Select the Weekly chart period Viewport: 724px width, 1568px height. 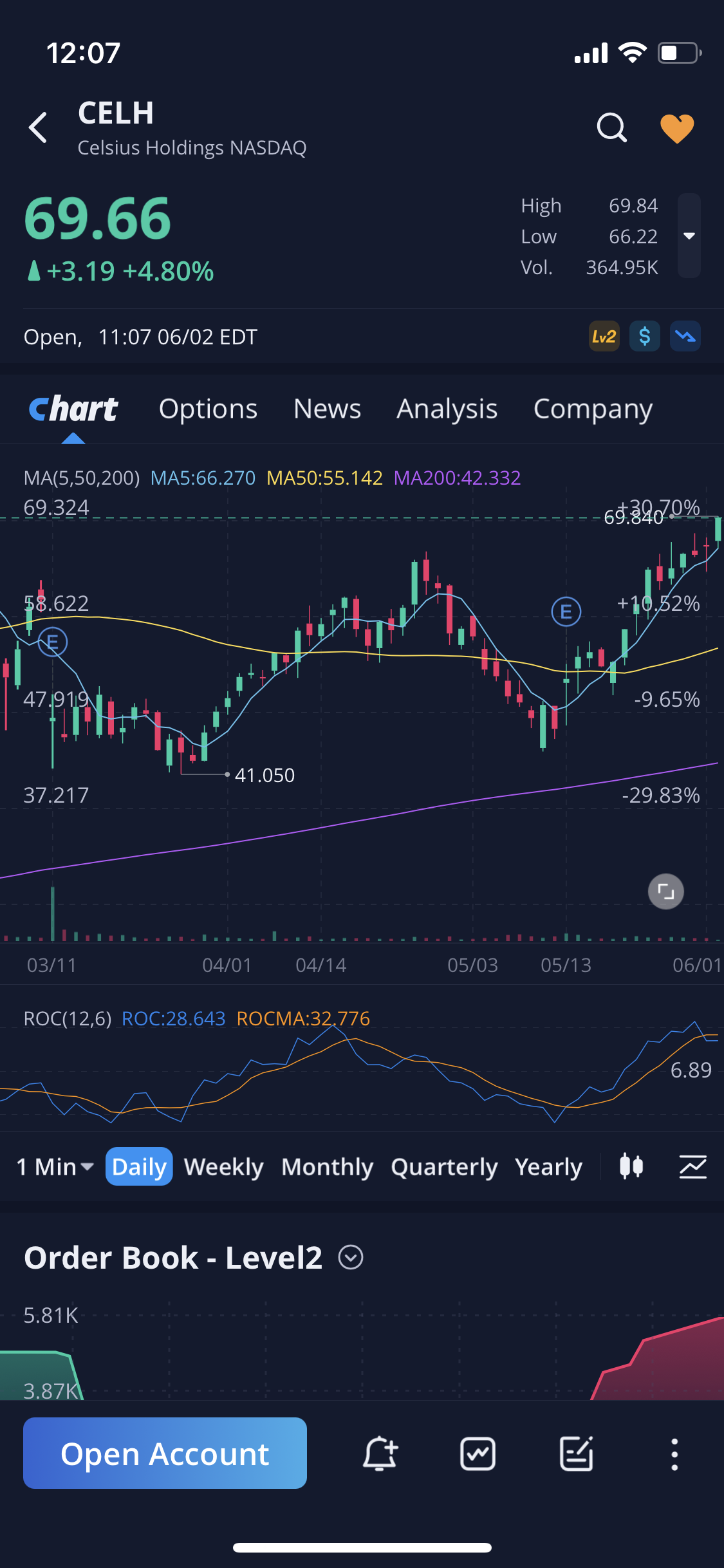coord(223,1166)
